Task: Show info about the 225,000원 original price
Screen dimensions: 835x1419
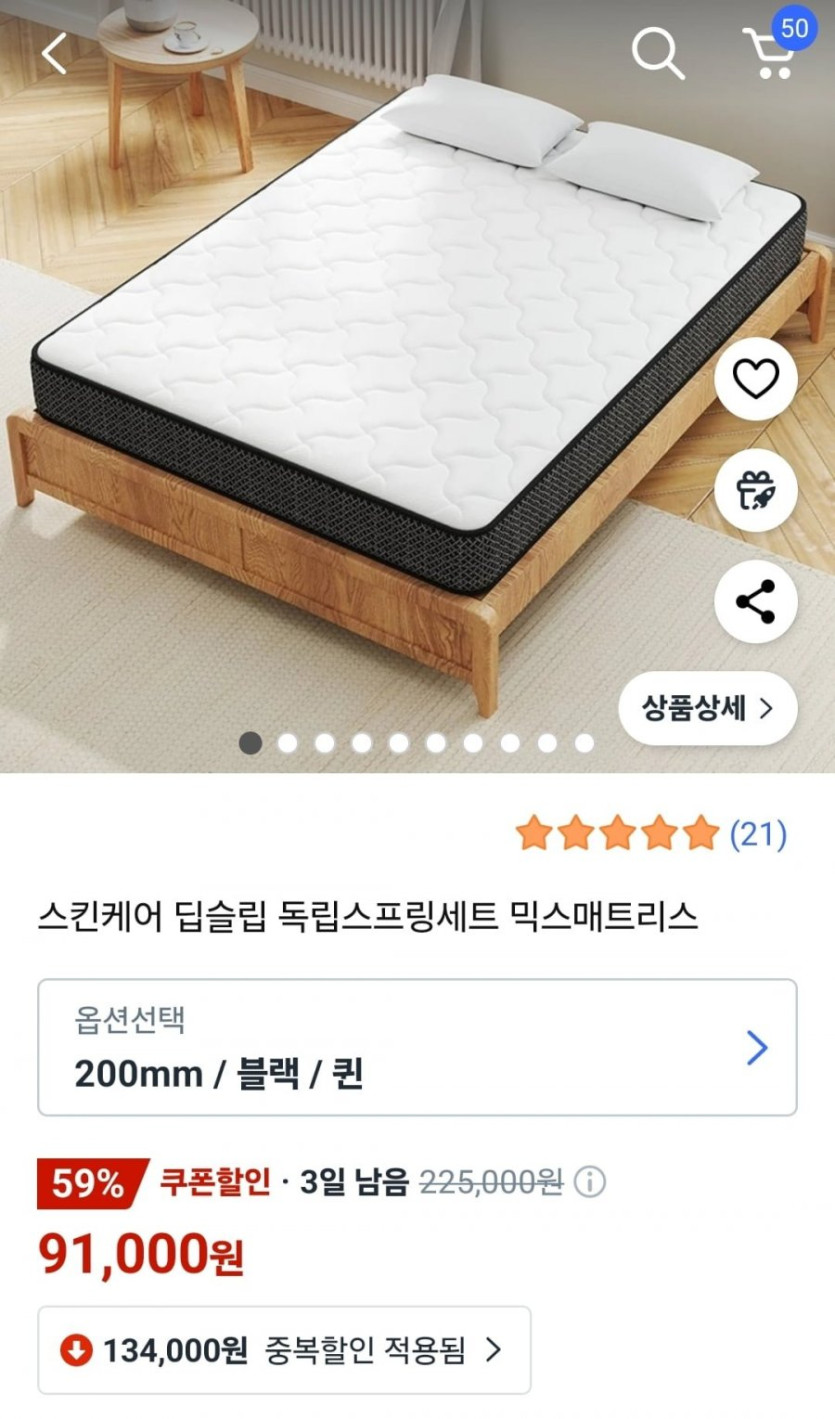Action: click(590, 1183)
